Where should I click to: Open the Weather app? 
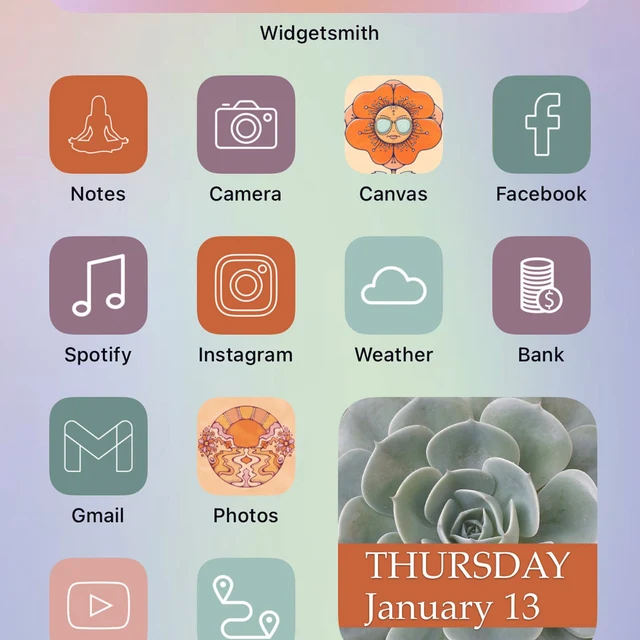[393, 285]
